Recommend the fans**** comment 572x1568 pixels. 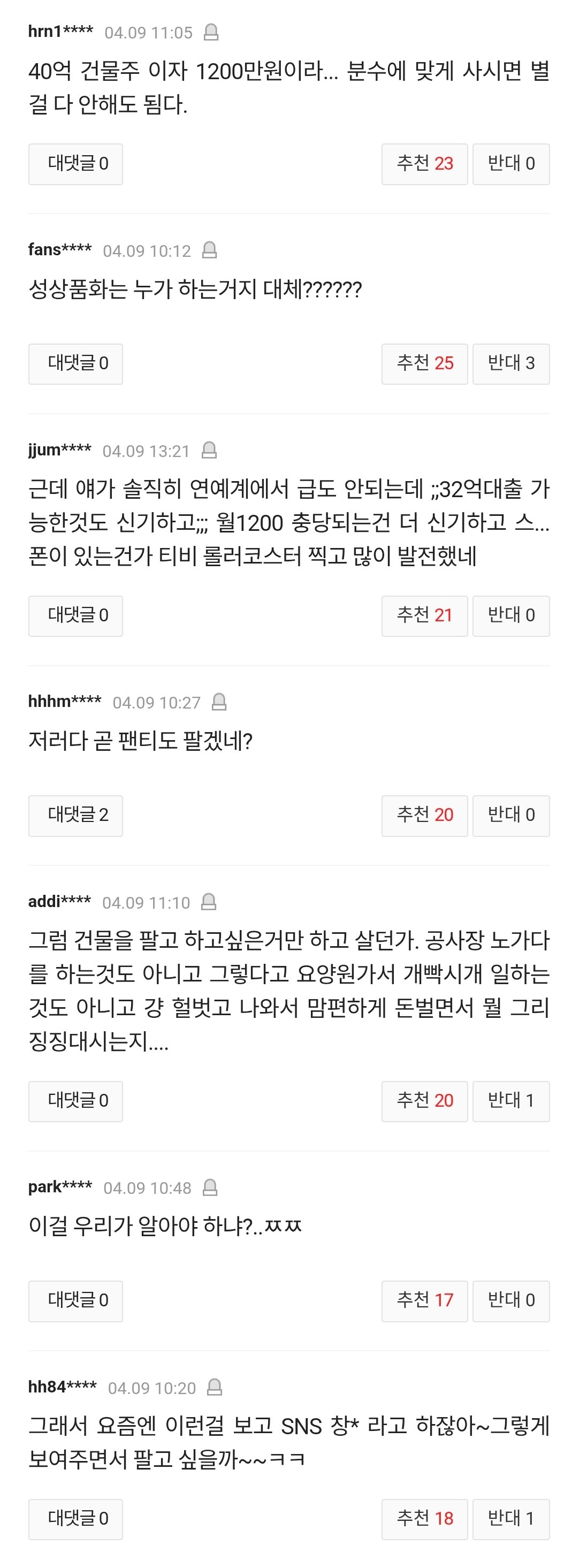[424, 363]
